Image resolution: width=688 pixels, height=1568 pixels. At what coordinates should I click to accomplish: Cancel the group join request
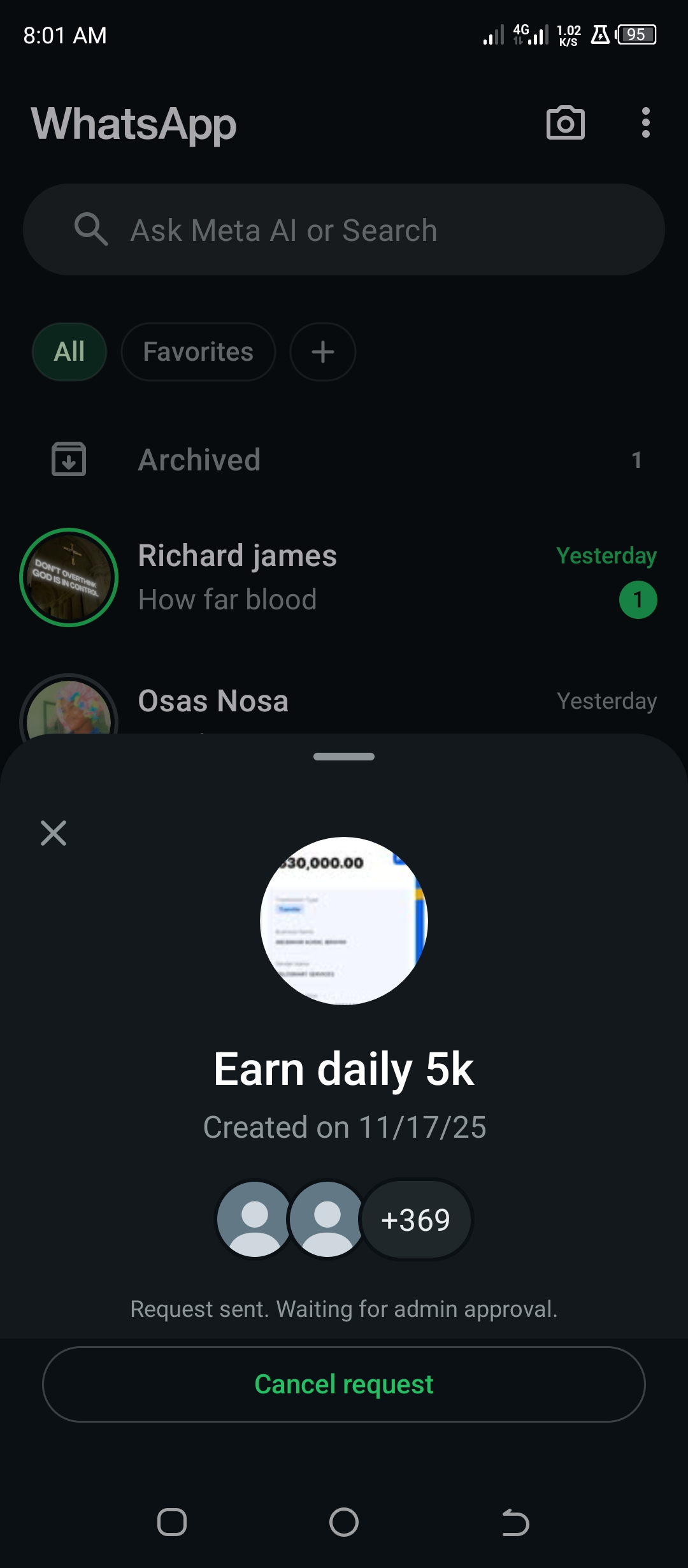pos(344,1384)
